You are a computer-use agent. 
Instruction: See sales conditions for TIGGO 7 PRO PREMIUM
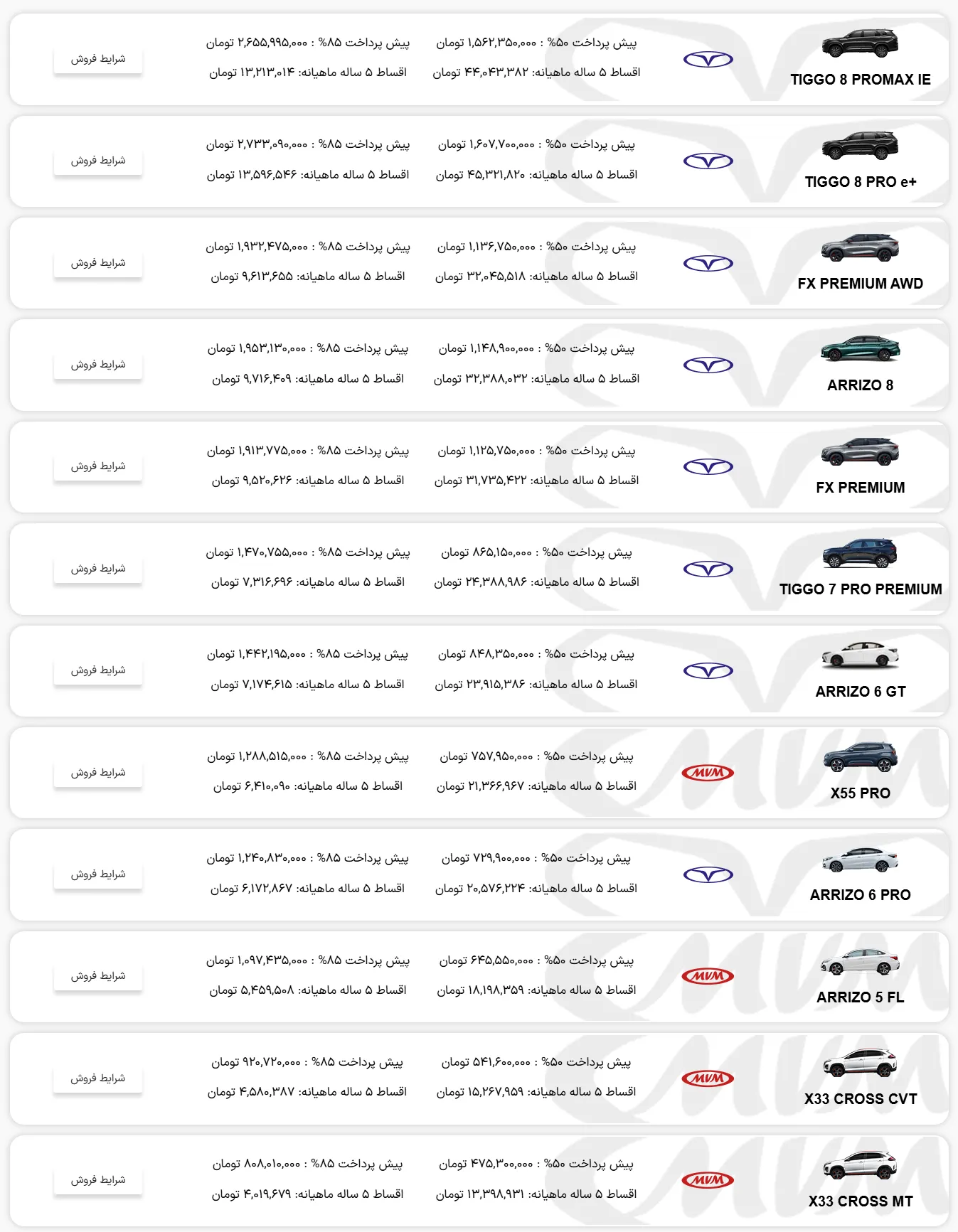tap(98, 569)
